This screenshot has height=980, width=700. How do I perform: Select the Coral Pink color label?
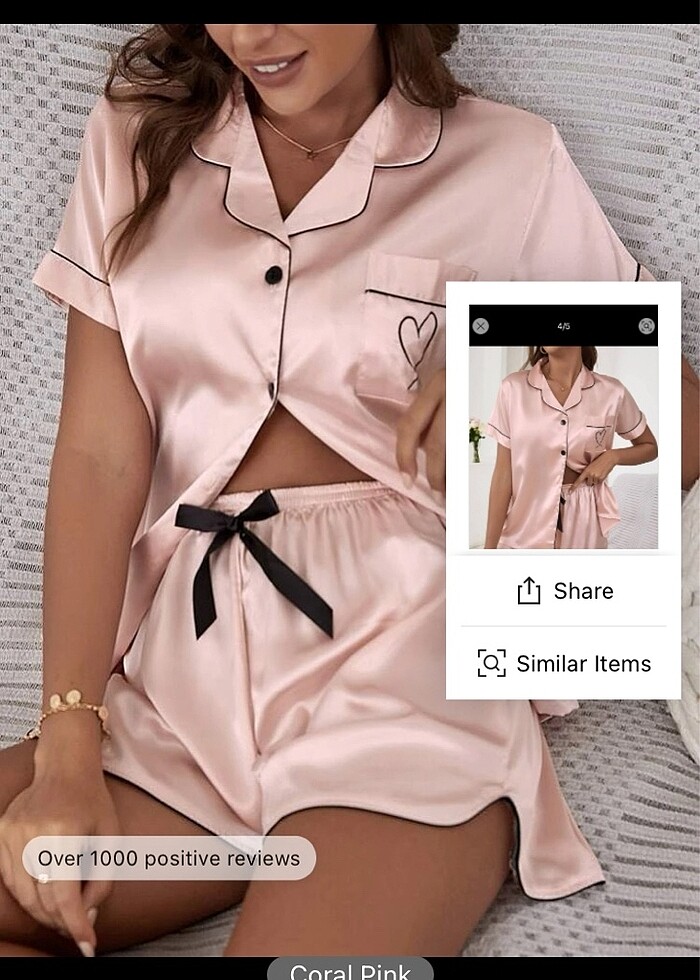(350, 970)
